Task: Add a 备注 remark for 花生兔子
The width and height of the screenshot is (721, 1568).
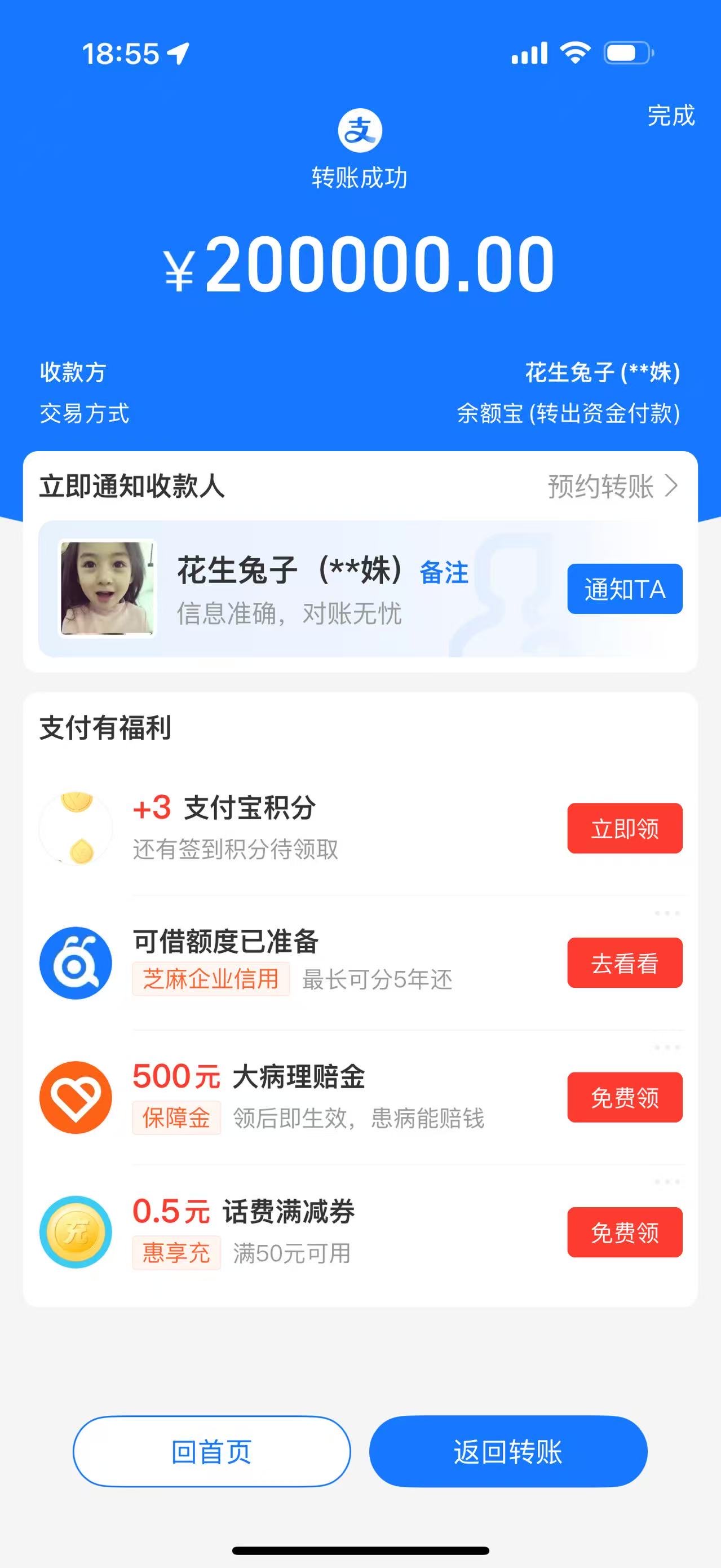Action: (x=444, y=573)
